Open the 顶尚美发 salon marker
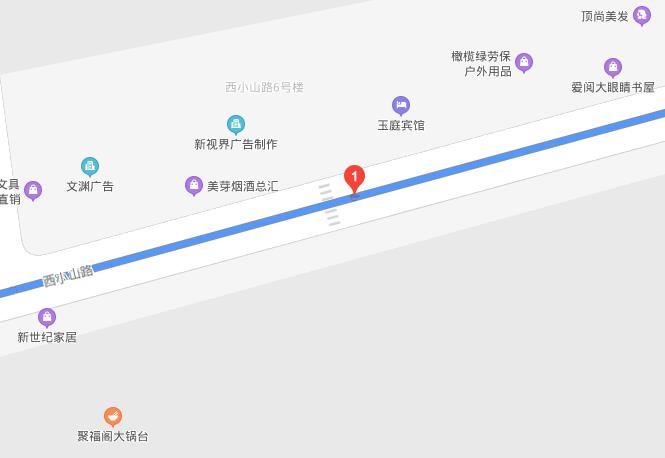 click(x=642, y=15)
